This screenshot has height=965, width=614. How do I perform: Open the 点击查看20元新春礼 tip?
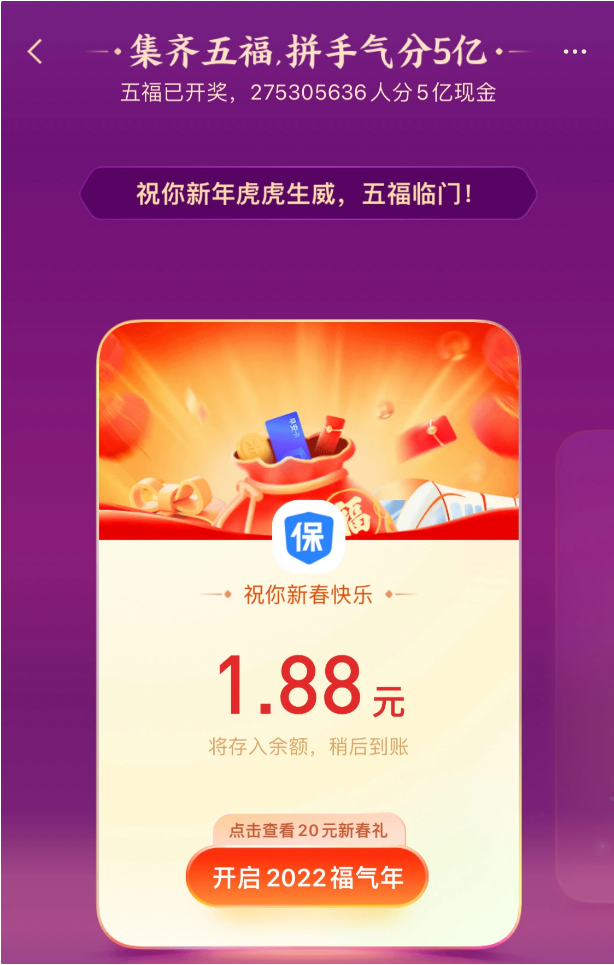tap(308, 830)
